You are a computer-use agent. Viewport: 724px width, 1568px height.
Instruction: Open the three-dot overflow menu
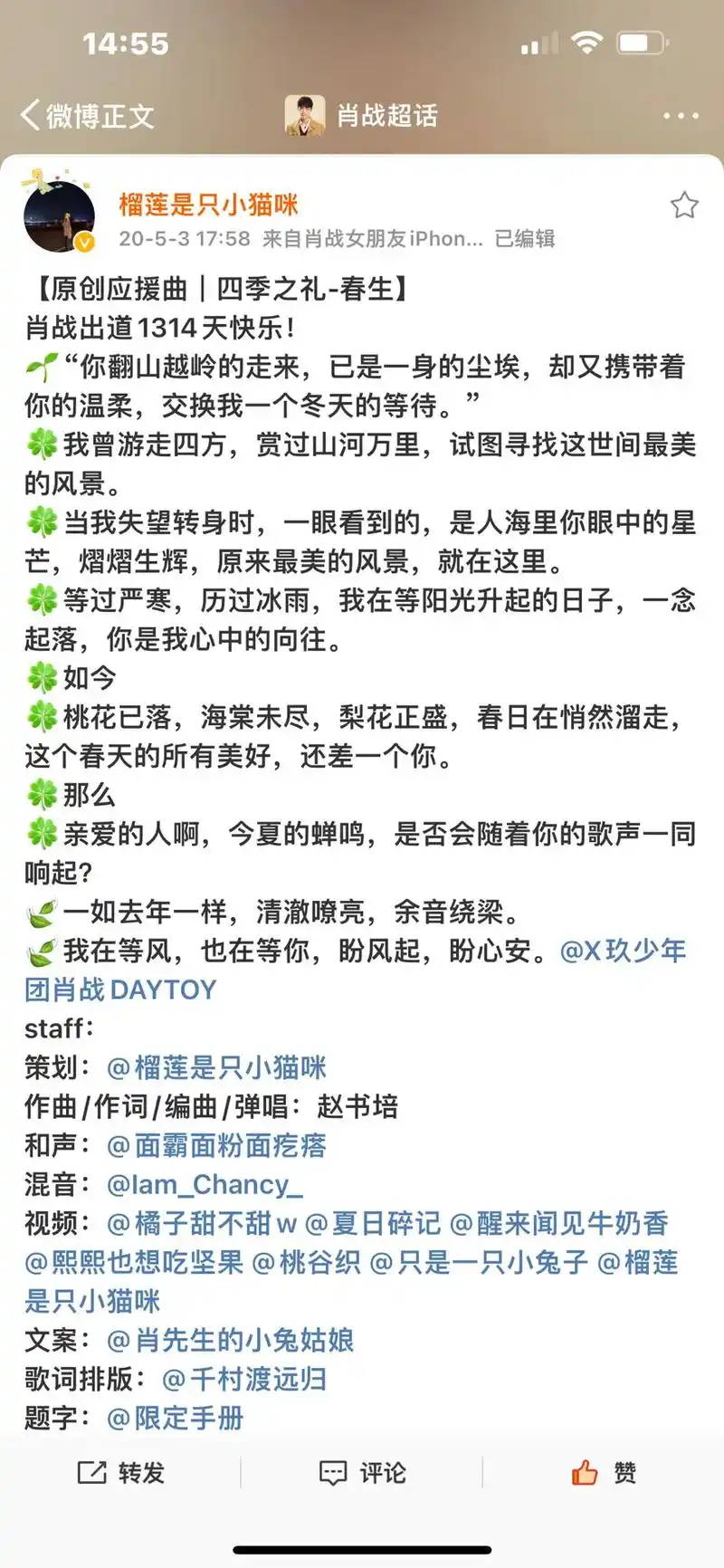tap(681, 116)
